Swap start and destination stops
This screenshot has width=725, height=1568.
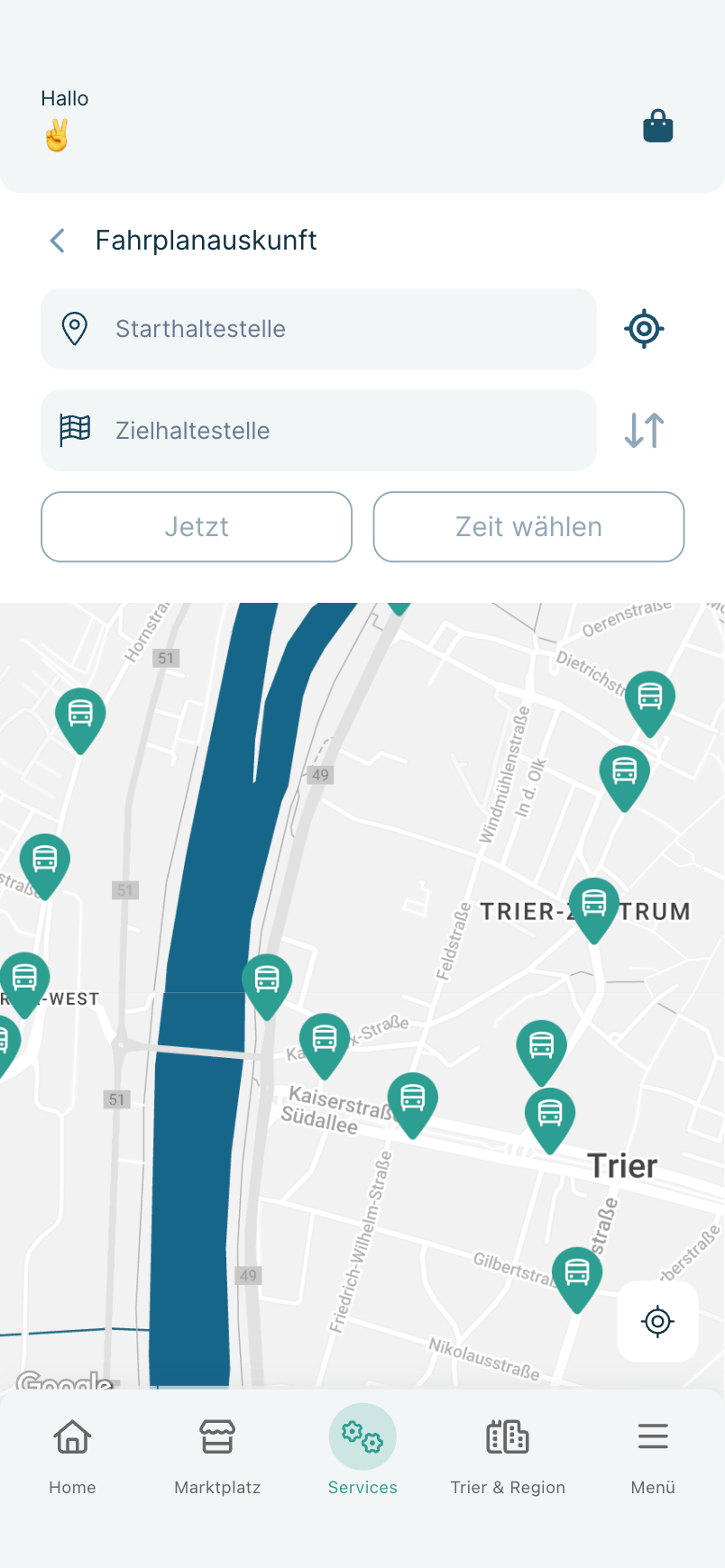pyautogui.click(x=644, y=431)
